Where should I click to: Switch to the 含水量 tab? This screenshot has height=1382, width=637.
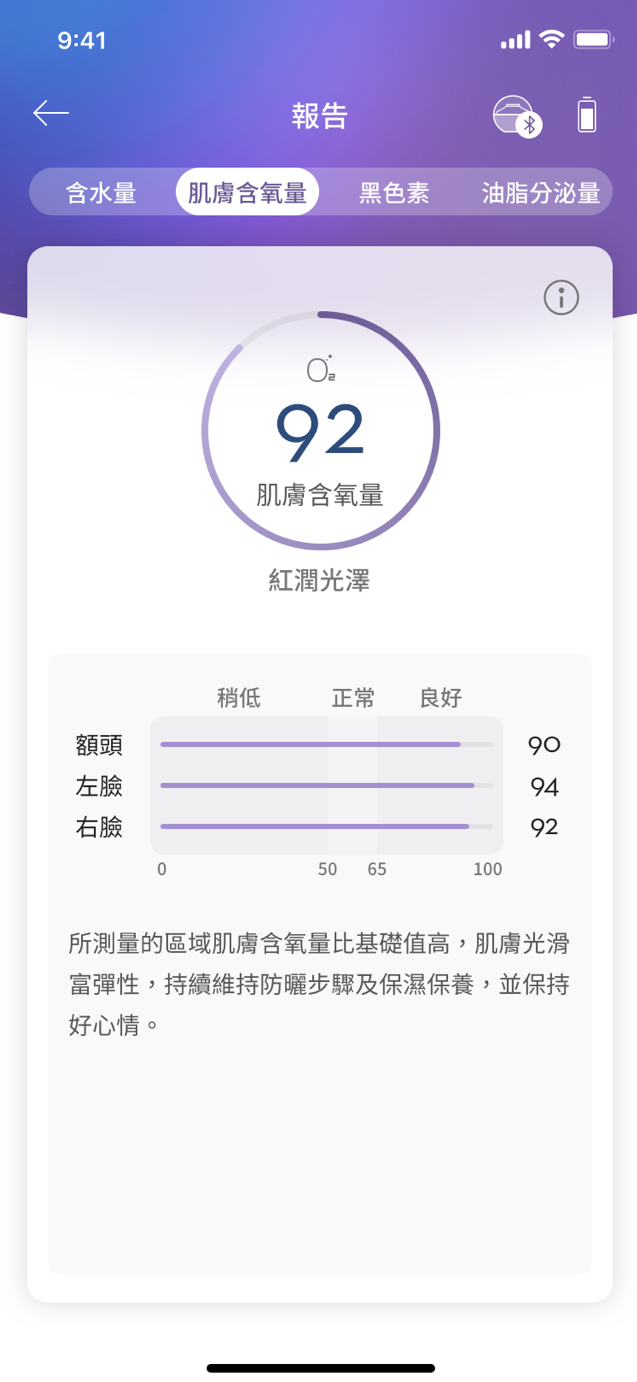pos(101,193)
